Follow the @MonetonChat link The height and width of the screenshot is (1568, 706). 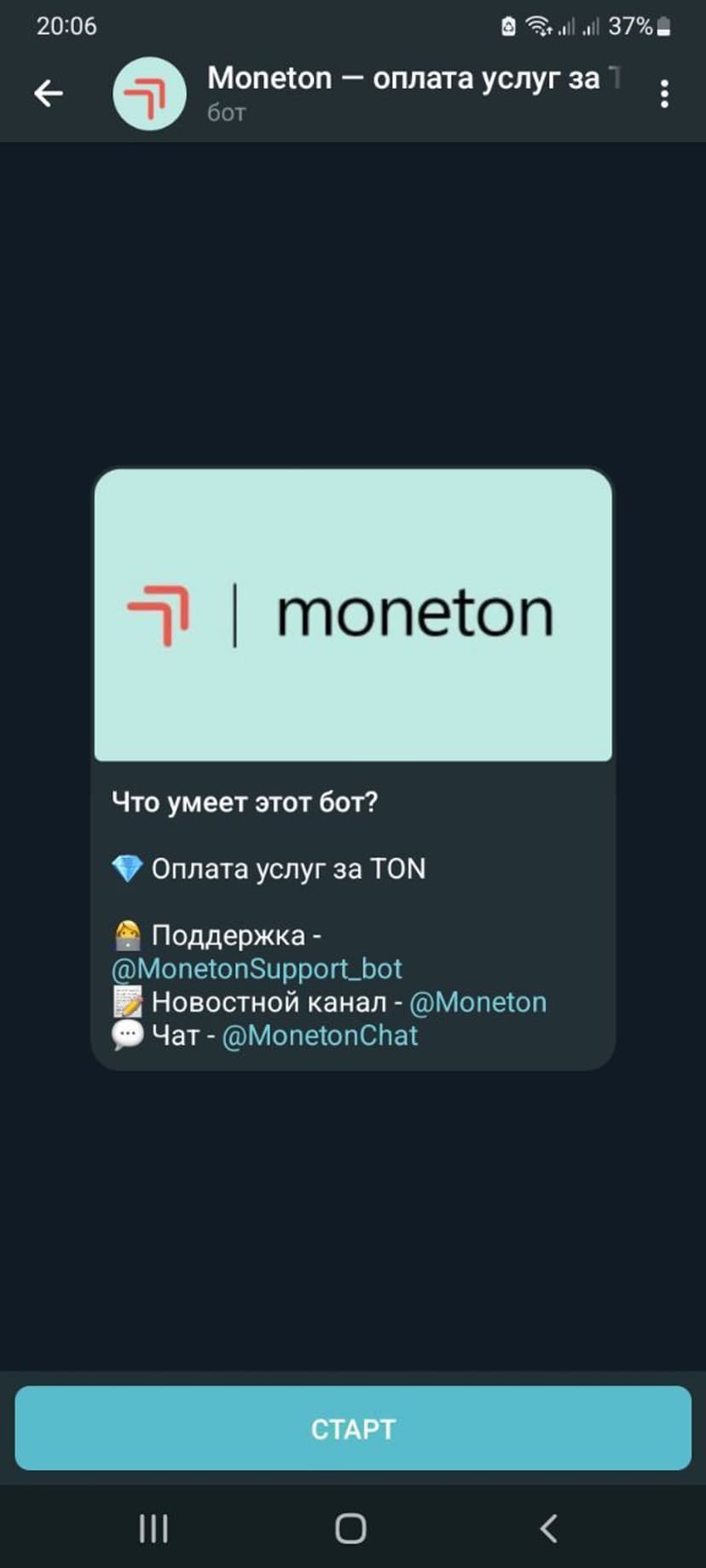click(320, 1035)
